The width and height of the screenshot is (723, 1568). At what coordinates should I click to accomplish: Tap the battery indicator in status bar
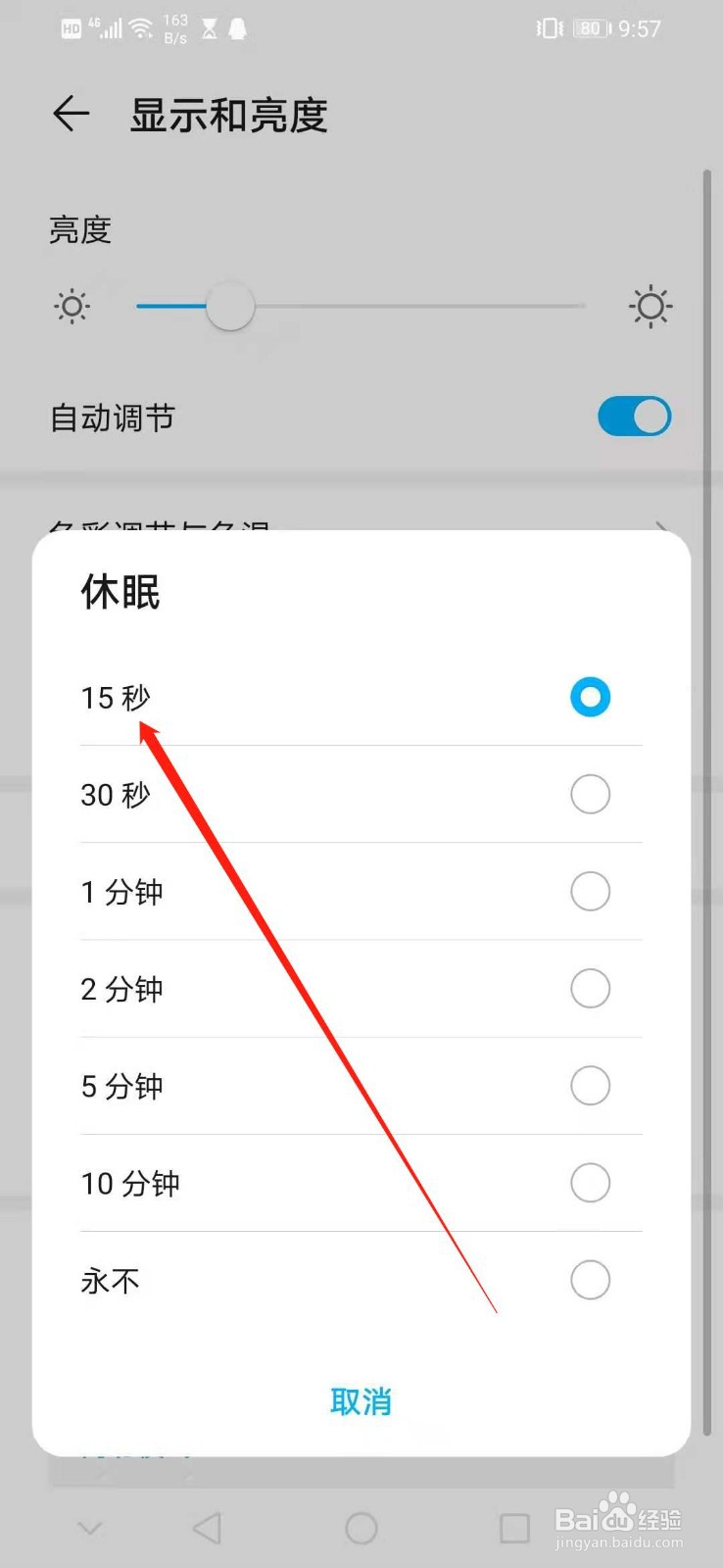(x=588, y=28)
